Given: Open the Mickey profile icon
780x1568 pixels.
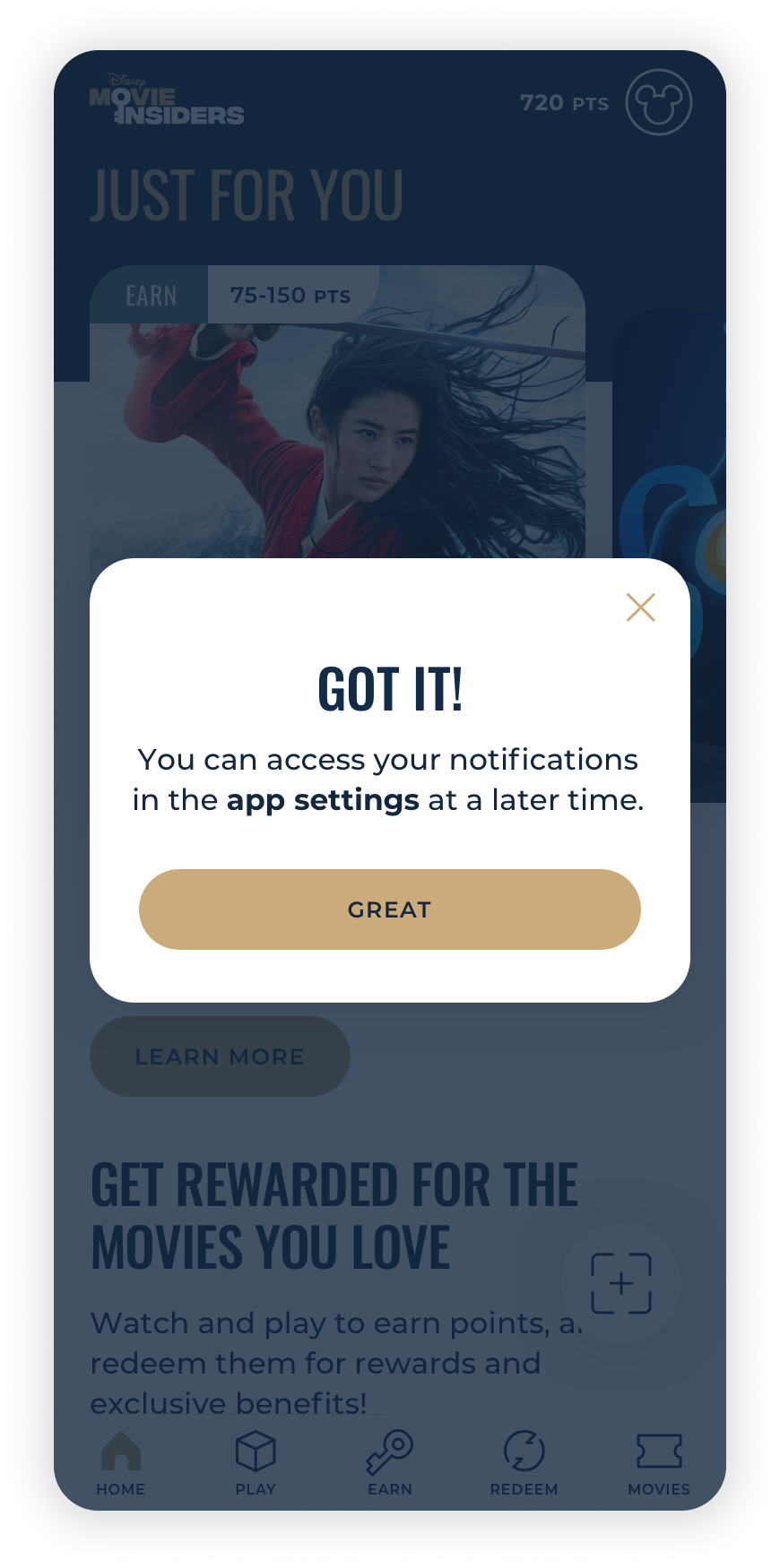Looking at the screenshot, I should tap(658, 103).
